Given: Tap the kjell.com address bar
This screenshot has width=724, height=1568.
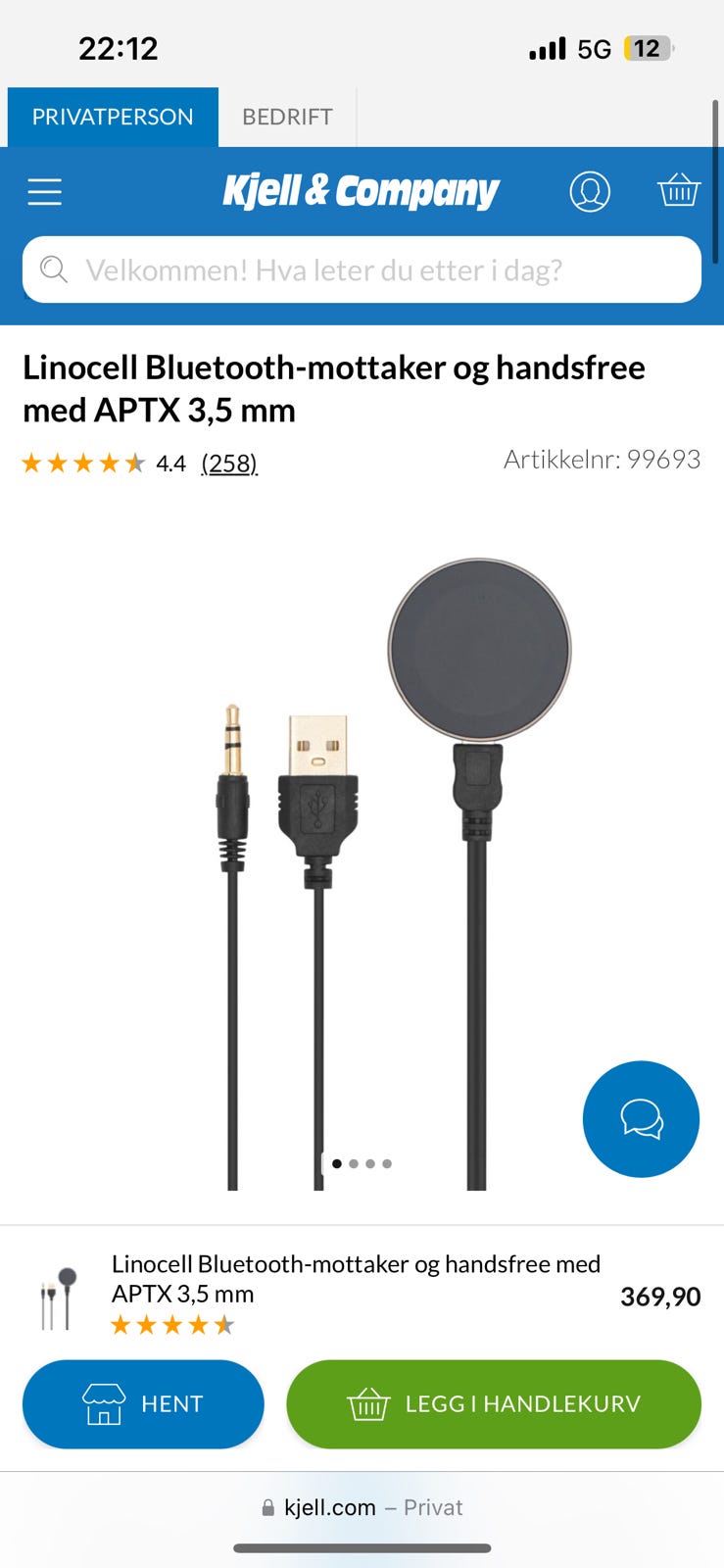Looking at the screenshot, I should pyautogui.click(x=362, y=1507).
